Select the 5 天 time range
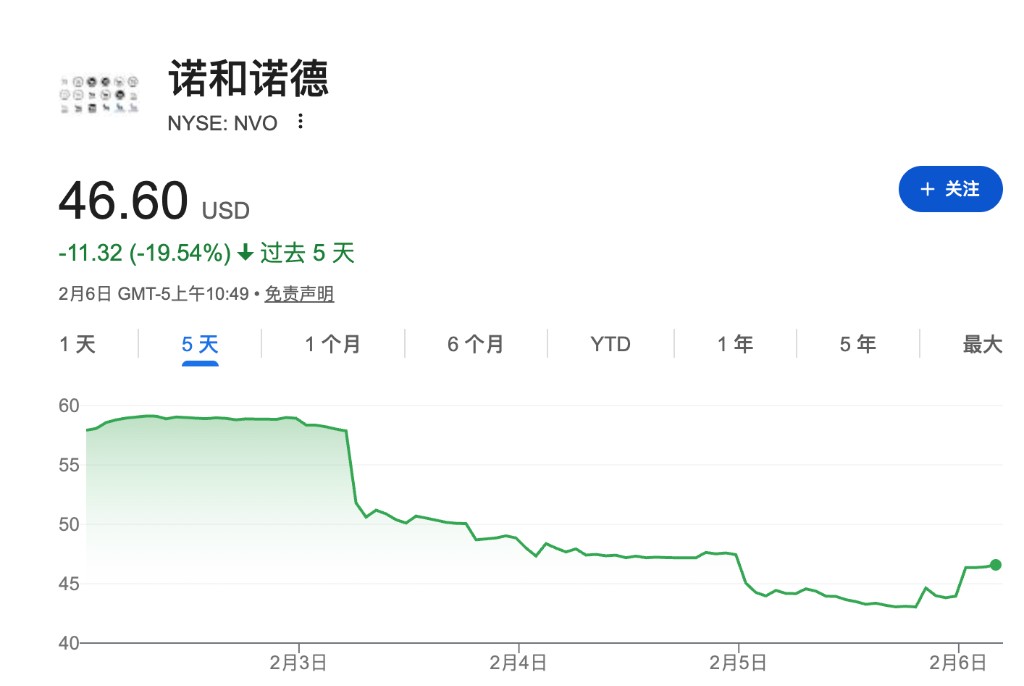This screenshot has height=686, width=1024. [x=200, y=344]
